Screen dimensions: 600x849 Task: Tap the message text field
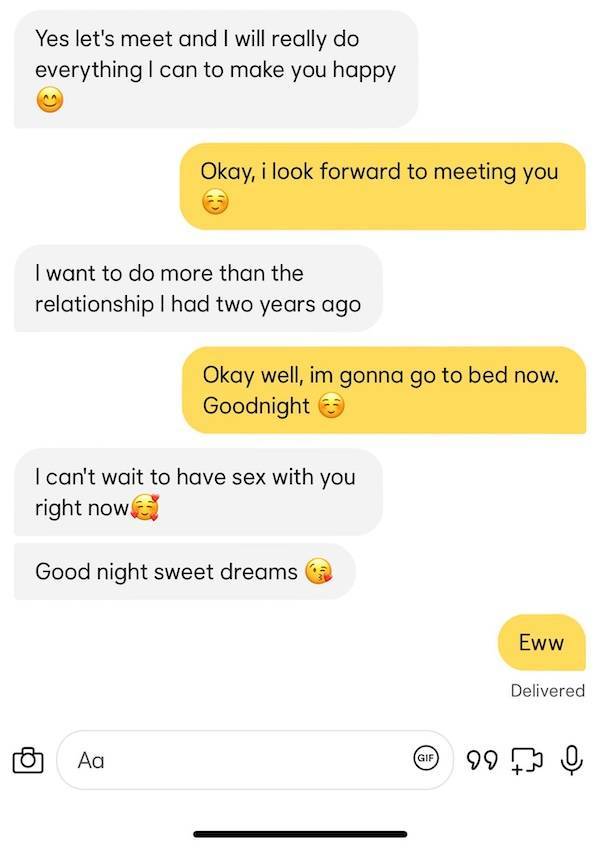[230, 760]
